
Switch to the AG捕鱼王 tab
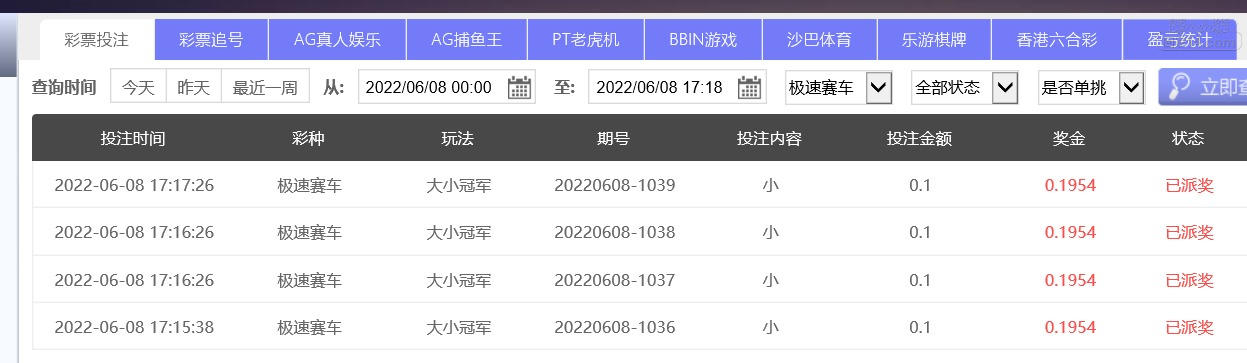pos(466,40)
